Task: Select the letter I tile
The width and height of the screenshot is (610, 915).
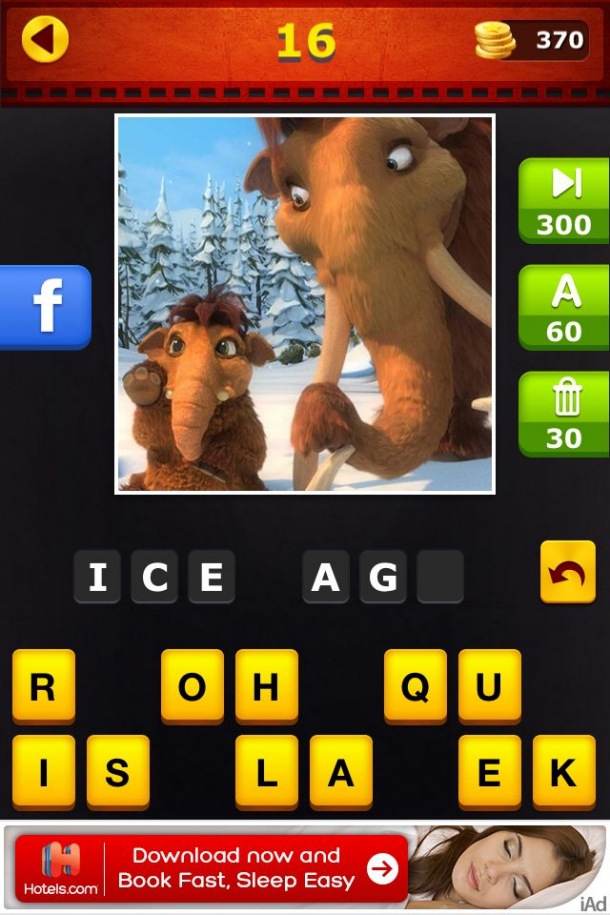Action: 43,772
